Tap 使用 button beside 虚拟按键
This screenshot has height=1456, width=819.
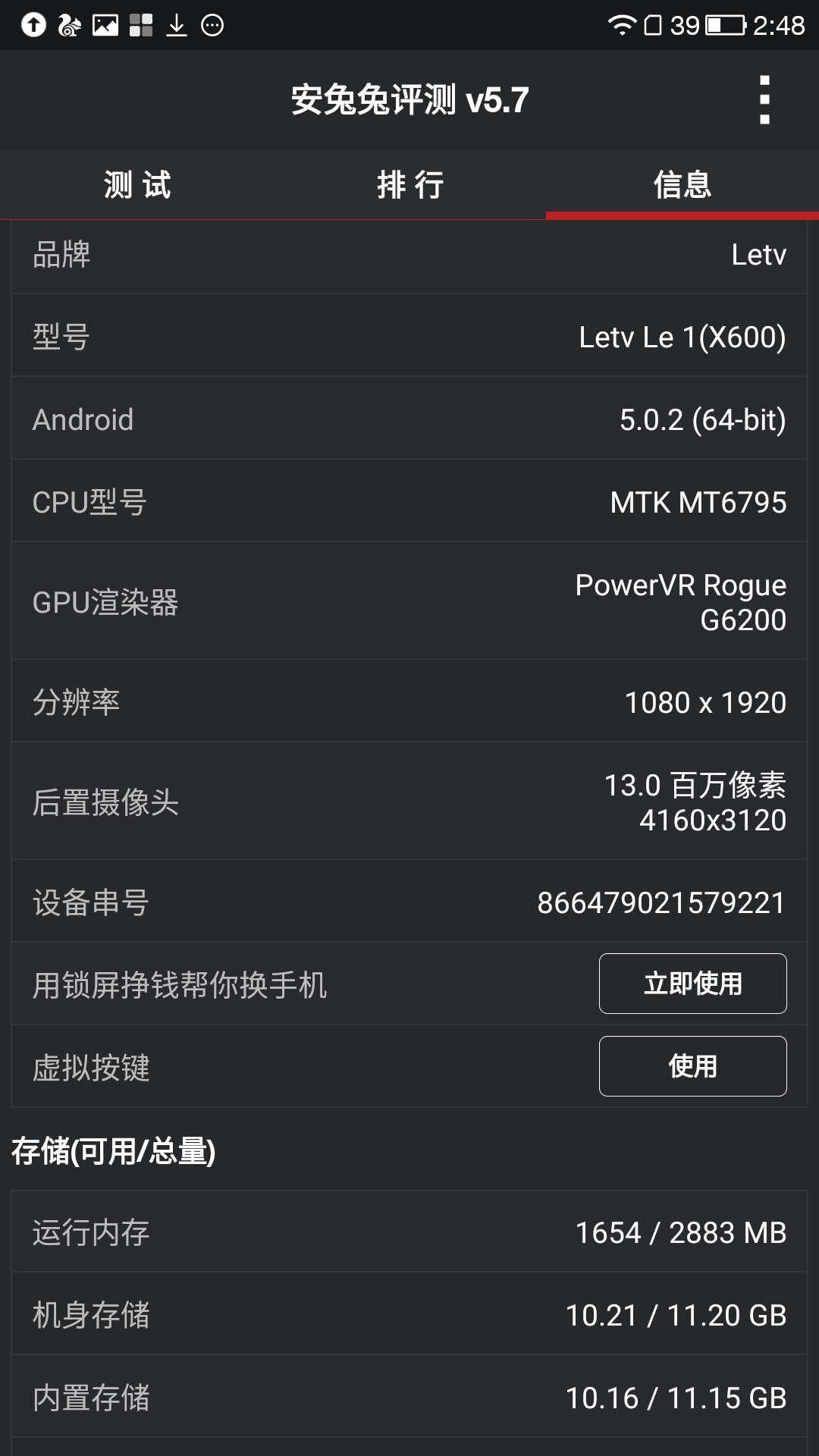(x=692, y=1066)
